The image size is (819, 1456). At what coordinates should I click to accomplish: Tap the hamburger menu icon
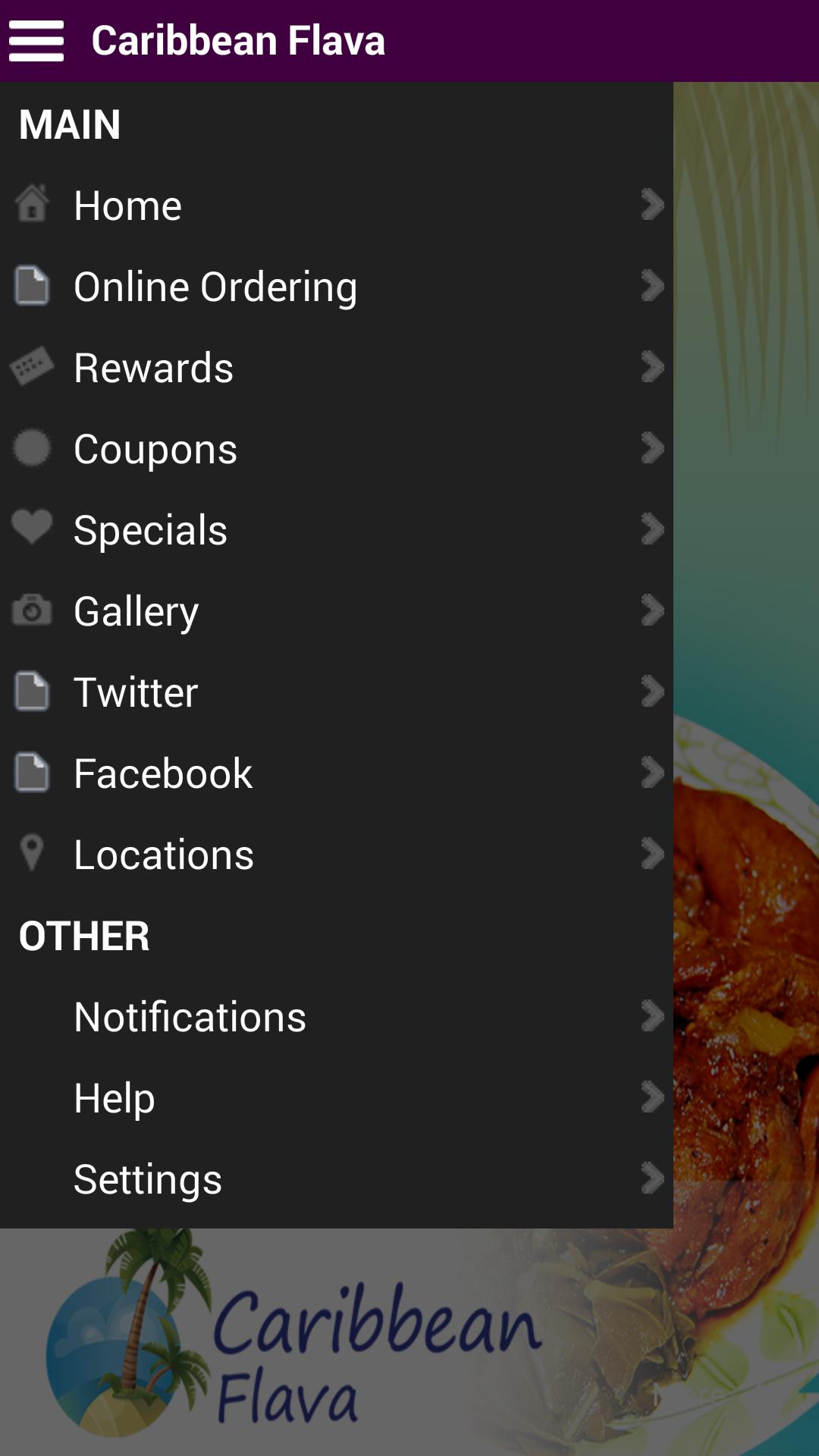coord(36,41)
